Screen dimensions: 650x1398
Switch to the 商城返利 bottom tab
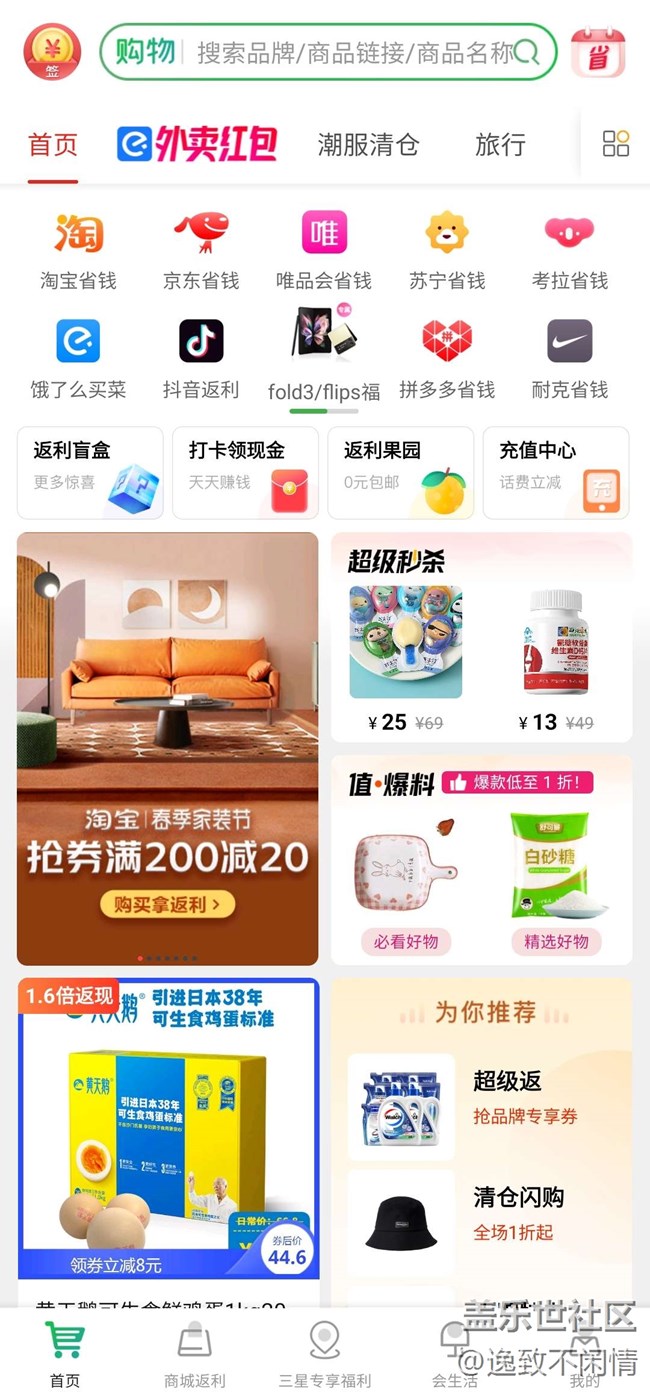point(194,1354)
